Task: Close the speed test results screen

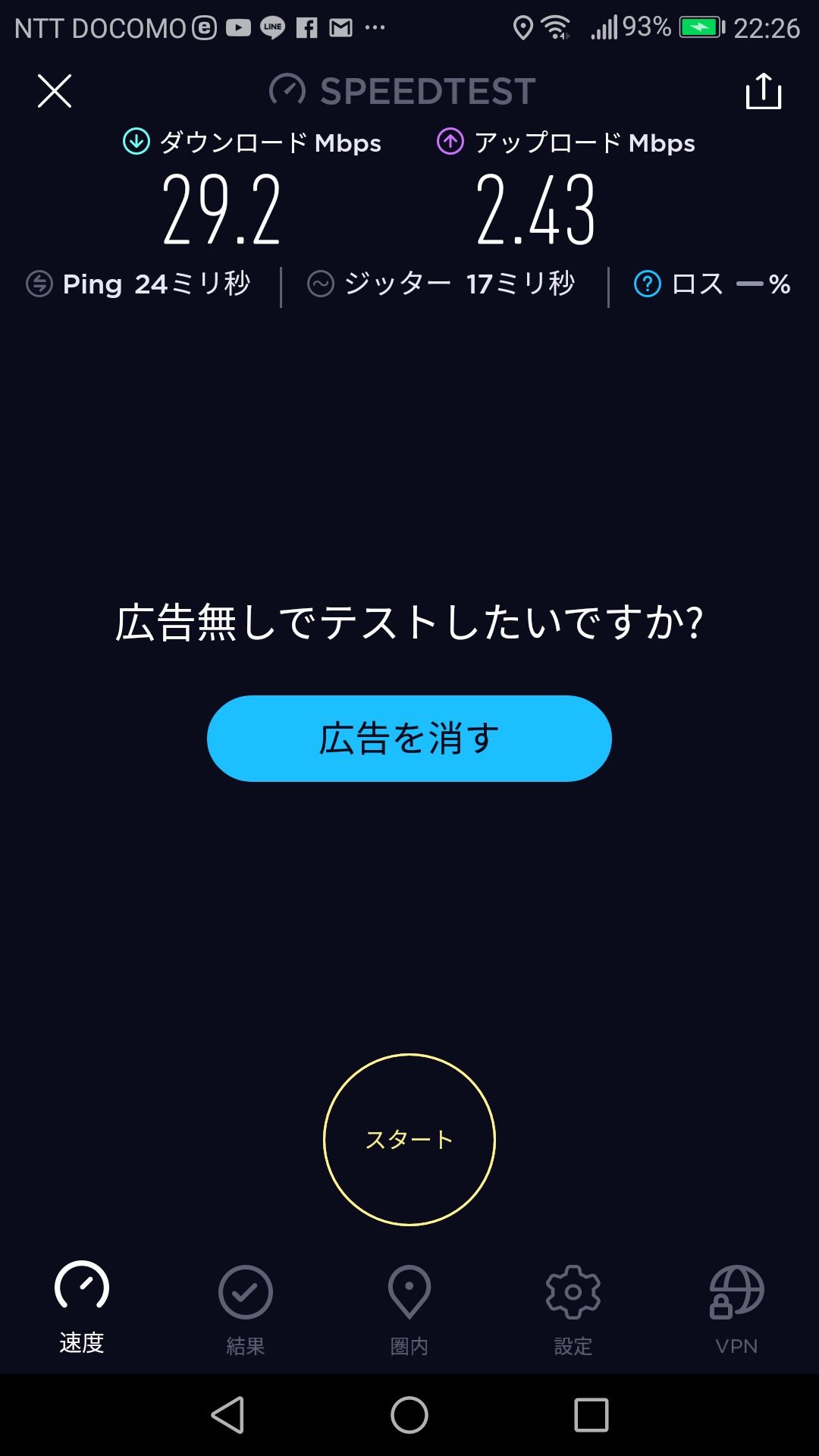Action: [55, 91]
